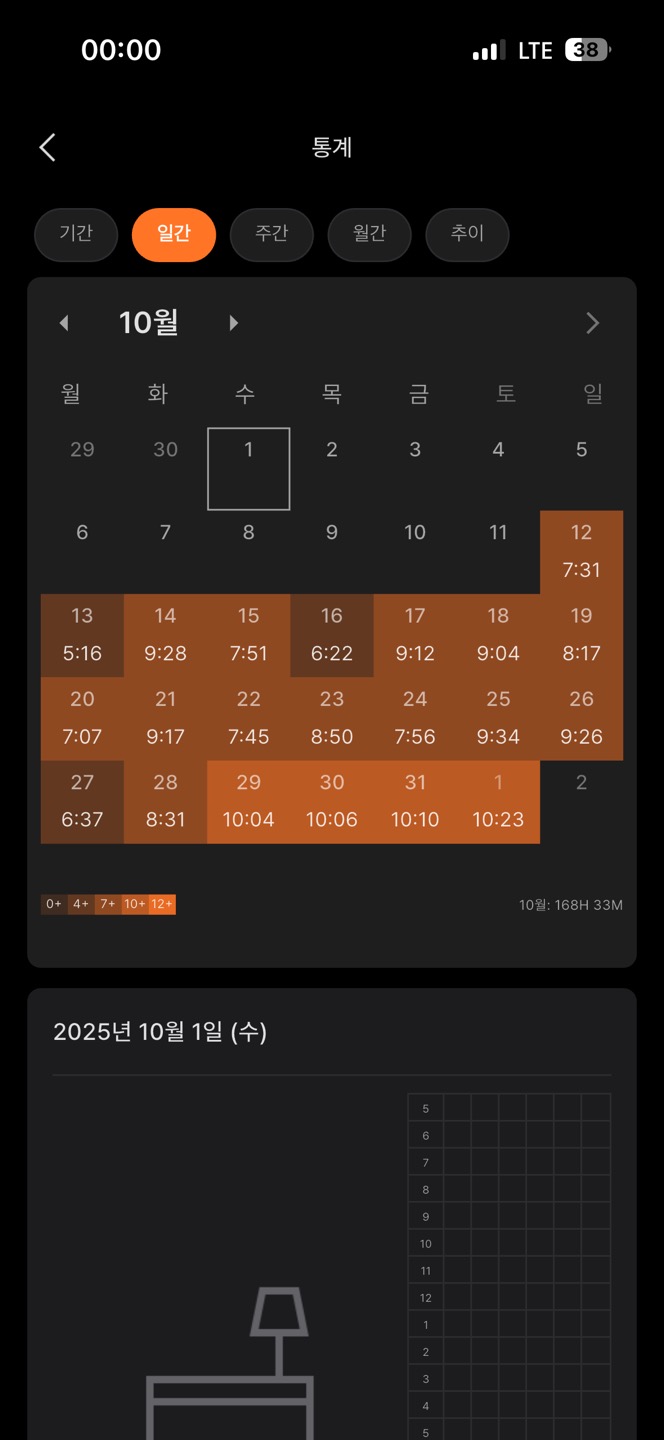The width and height of the screenshot is (664, 1440).
Task: Open October 19 showing 8:17
Action: click(581, 635)
